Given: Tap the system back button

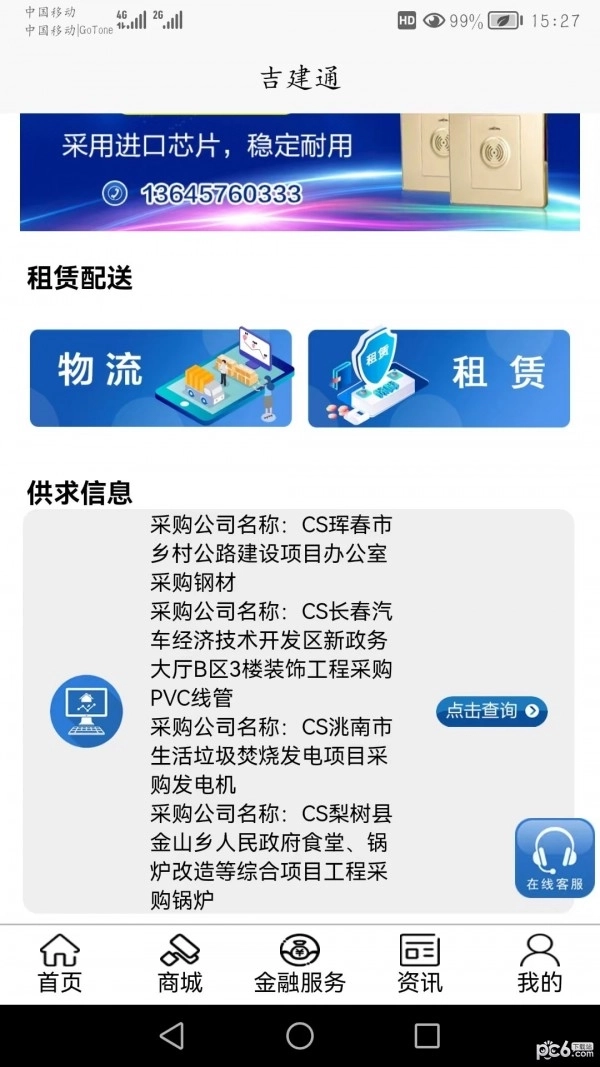Looking at the screenshot, I should pos(172,1035).
